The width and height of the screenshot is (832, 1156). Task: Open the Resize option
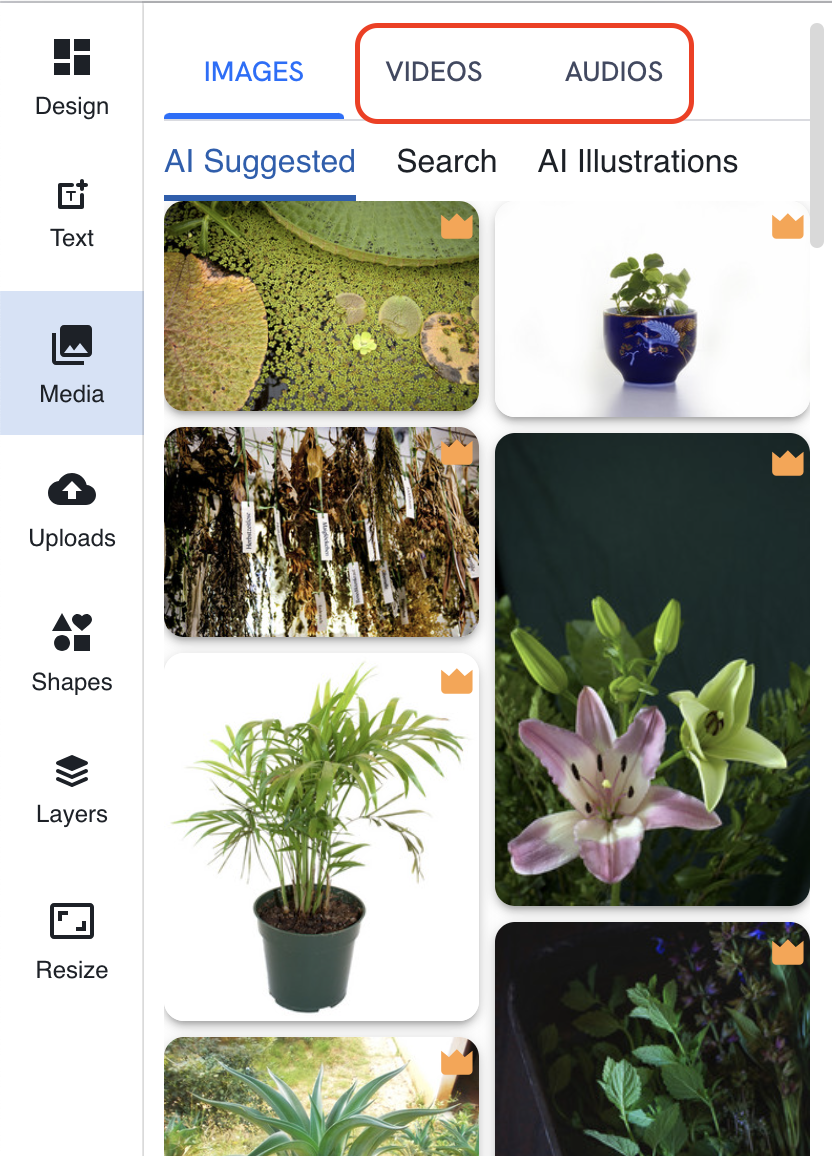pos(71,940)
